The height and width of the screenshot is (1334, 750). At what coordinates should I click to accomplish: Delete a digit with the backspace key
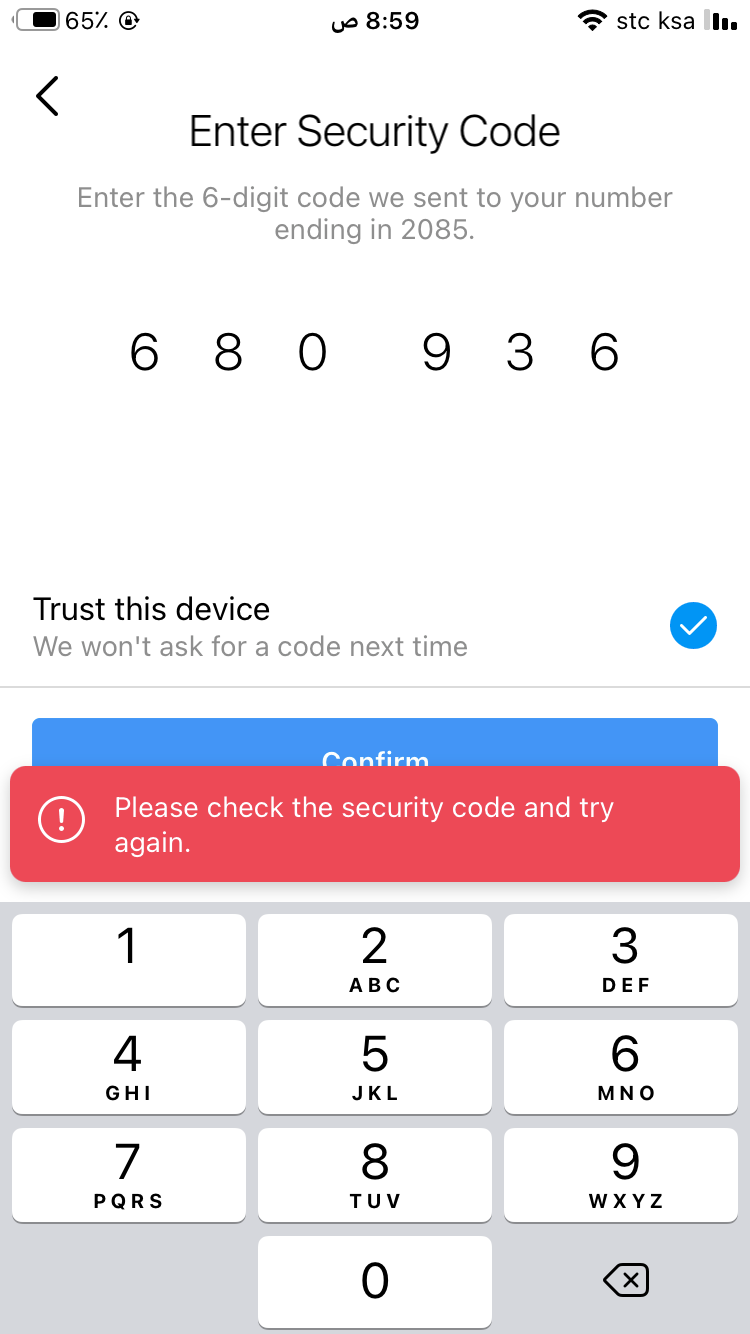[626, 1280]
